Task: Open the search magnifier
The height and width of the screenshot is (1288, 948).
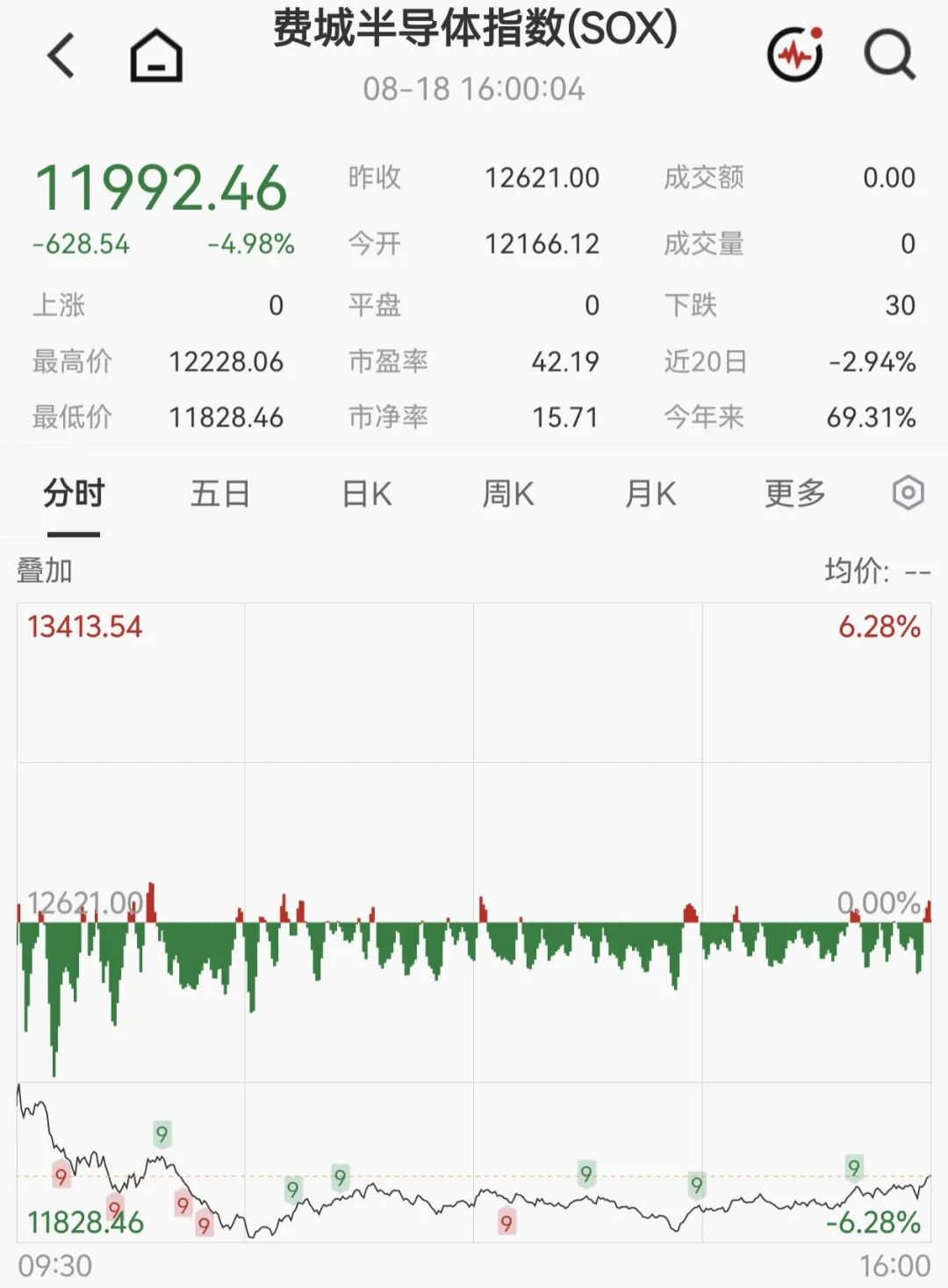Action: click(x=890, y=55)
